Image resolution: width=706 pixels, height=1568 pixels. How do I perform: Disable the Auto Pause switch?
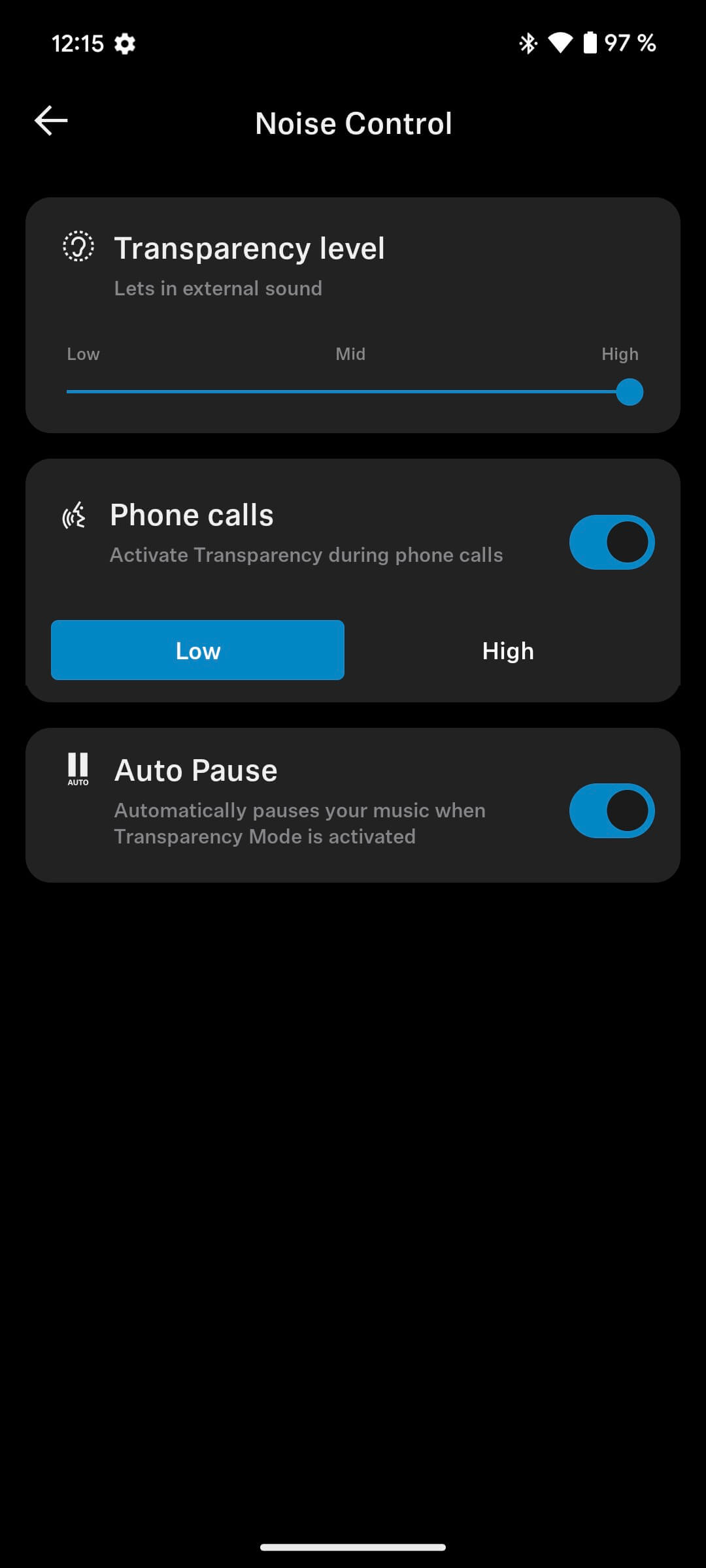point(611,811)
